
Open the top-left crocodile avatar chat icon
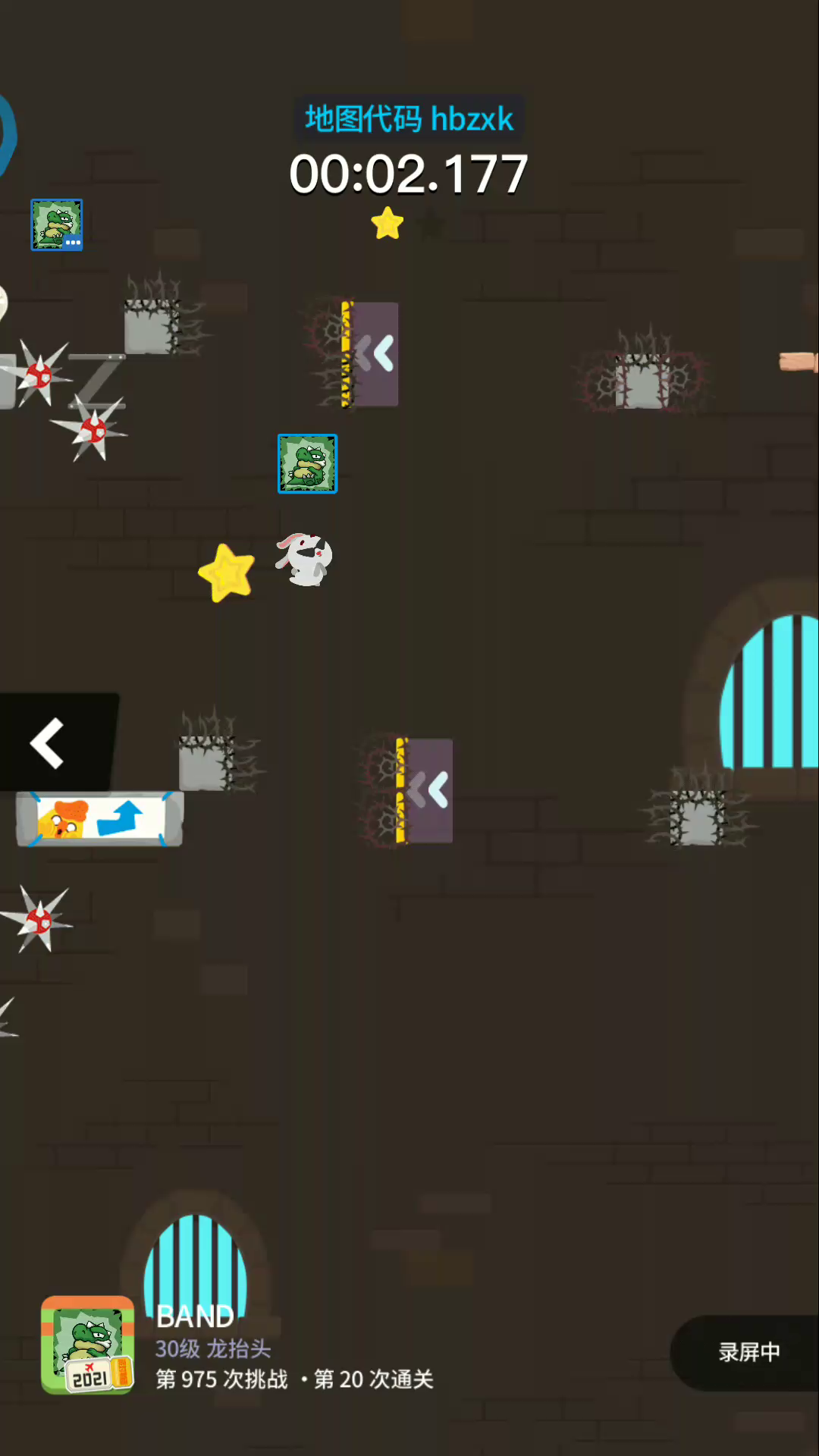(57, 225)
